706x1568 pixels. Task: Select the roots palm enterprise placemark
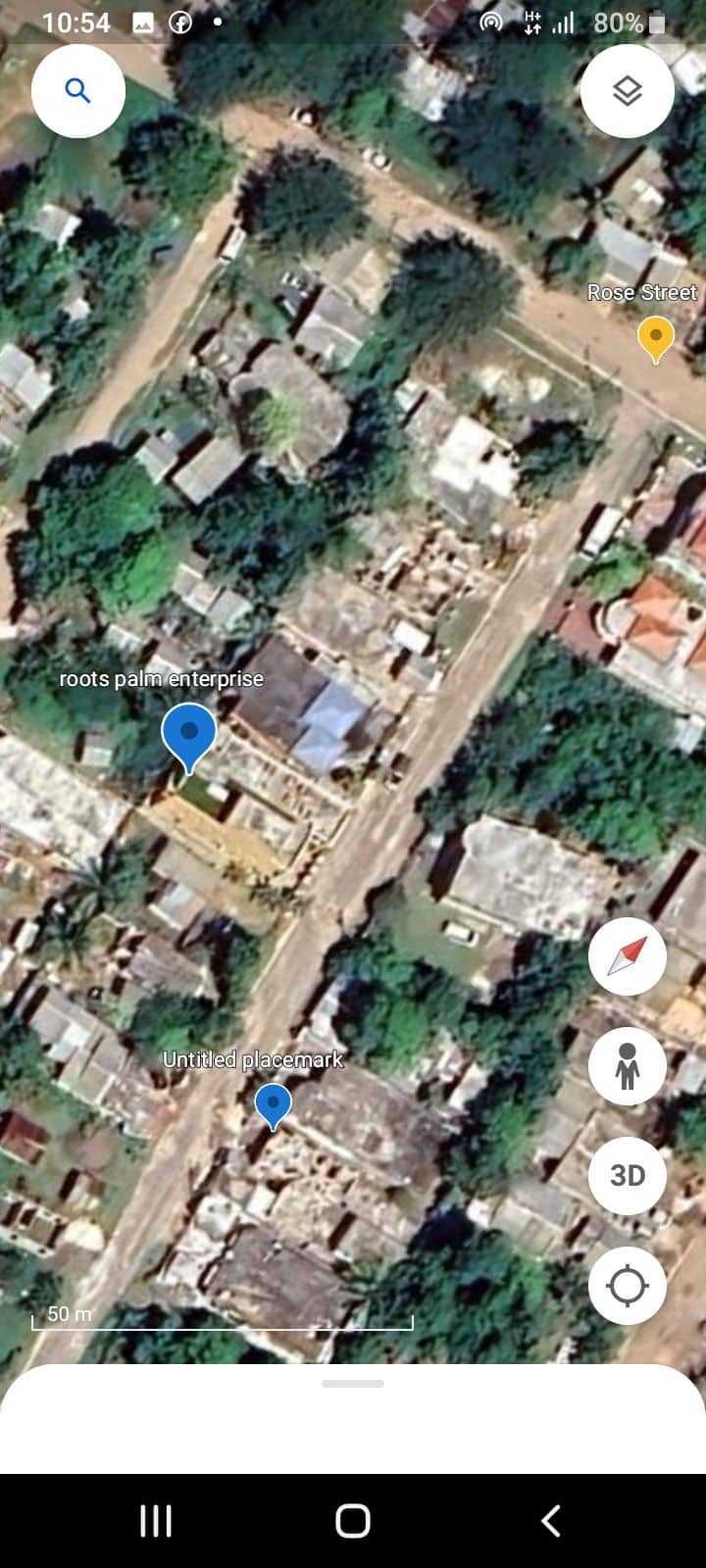pyautogui.click(x=188, y=735)
